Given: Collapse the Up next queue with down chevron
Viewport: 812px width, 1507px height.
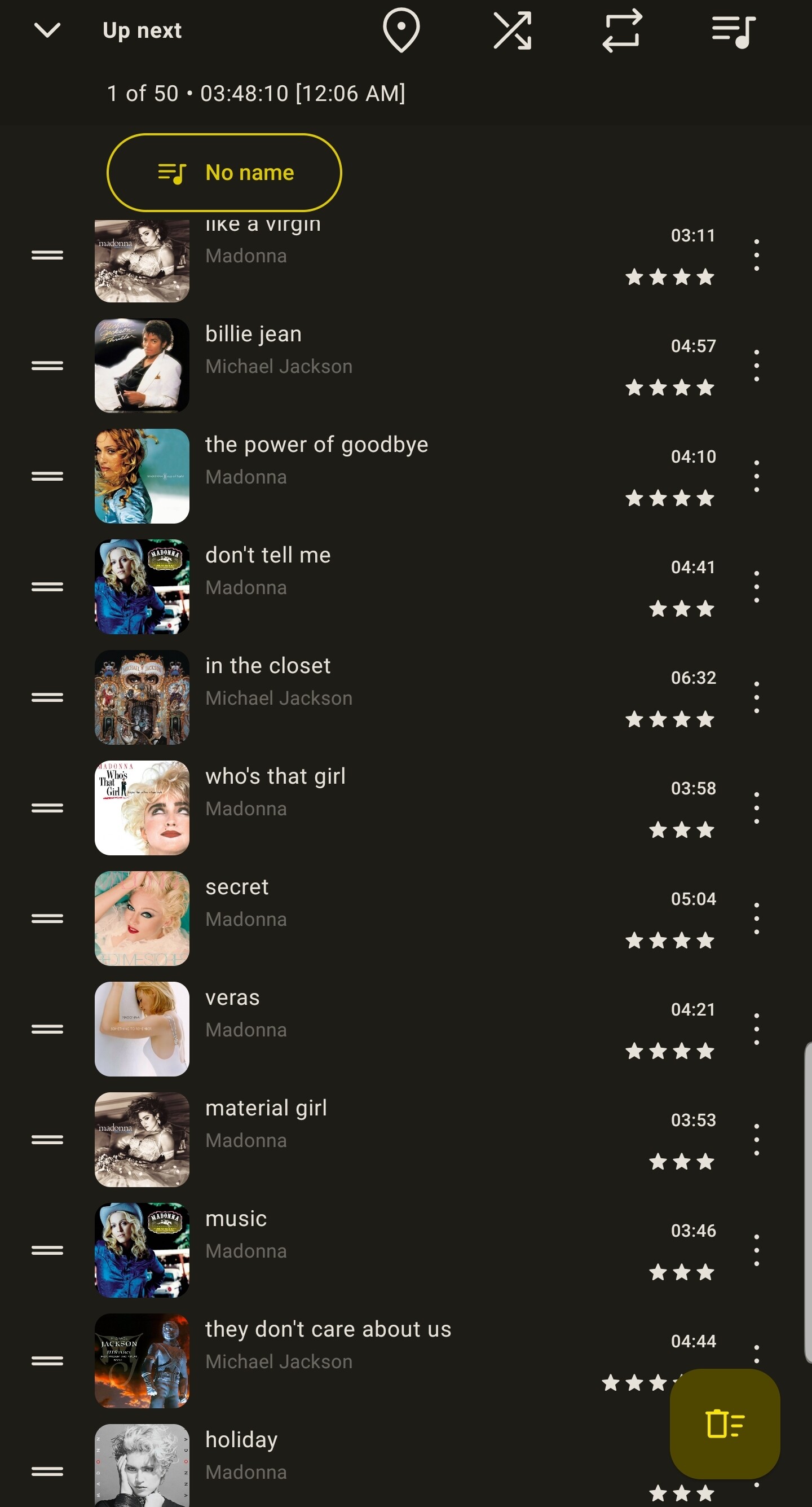Looking at the screenshot, I should [47, 30].
